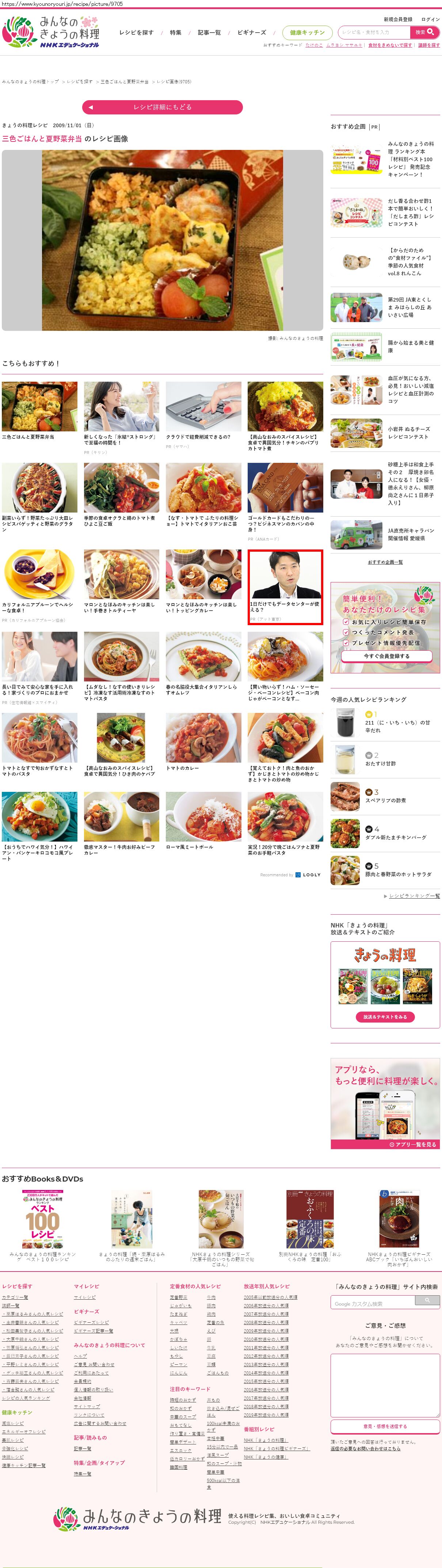
Task: Open the おすすめ企画一覧 link
Action: (385, 562)
